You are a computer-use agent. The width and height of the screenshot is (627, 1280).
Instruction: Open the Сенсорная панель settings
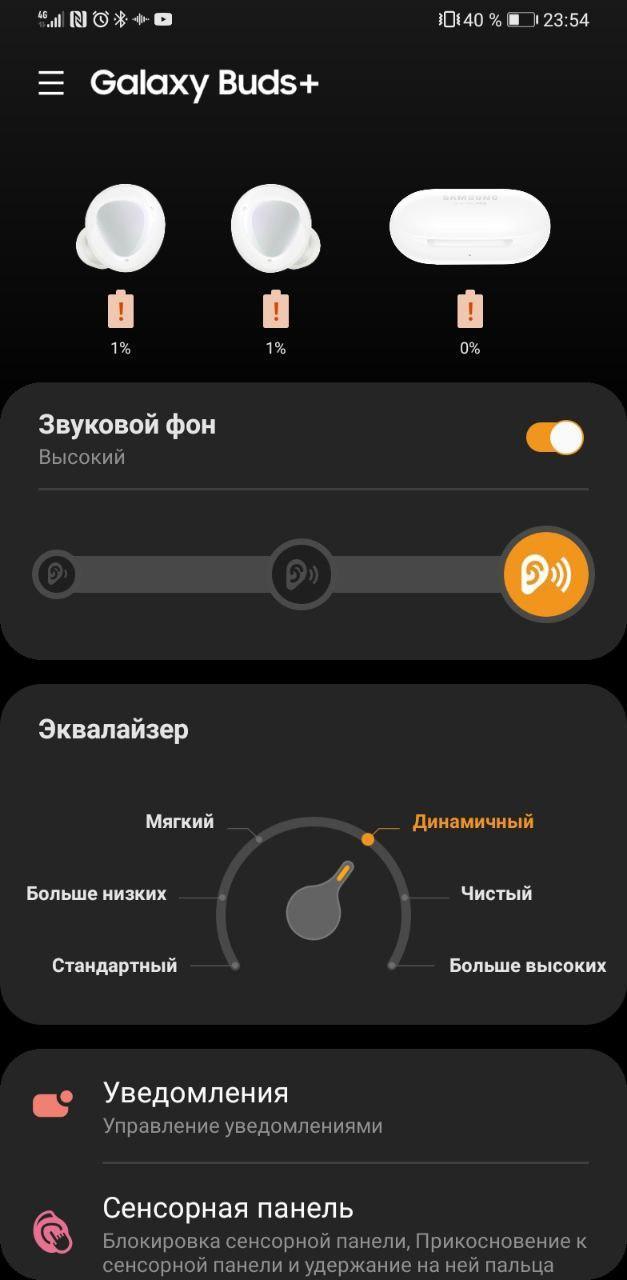pyautogui.click(x=313, y=1226)
